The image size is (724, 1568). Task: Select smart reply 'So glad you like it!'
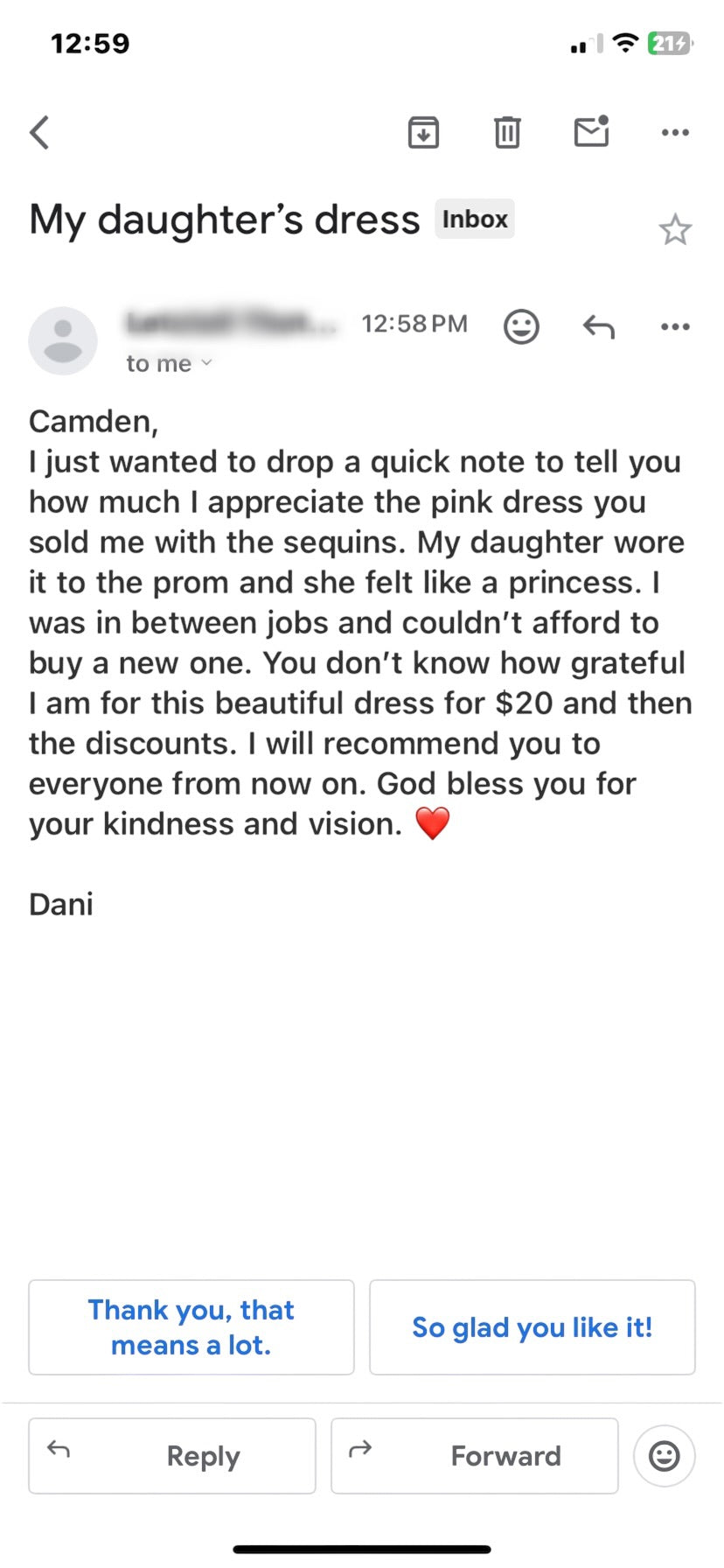(x=531, y=1327)
